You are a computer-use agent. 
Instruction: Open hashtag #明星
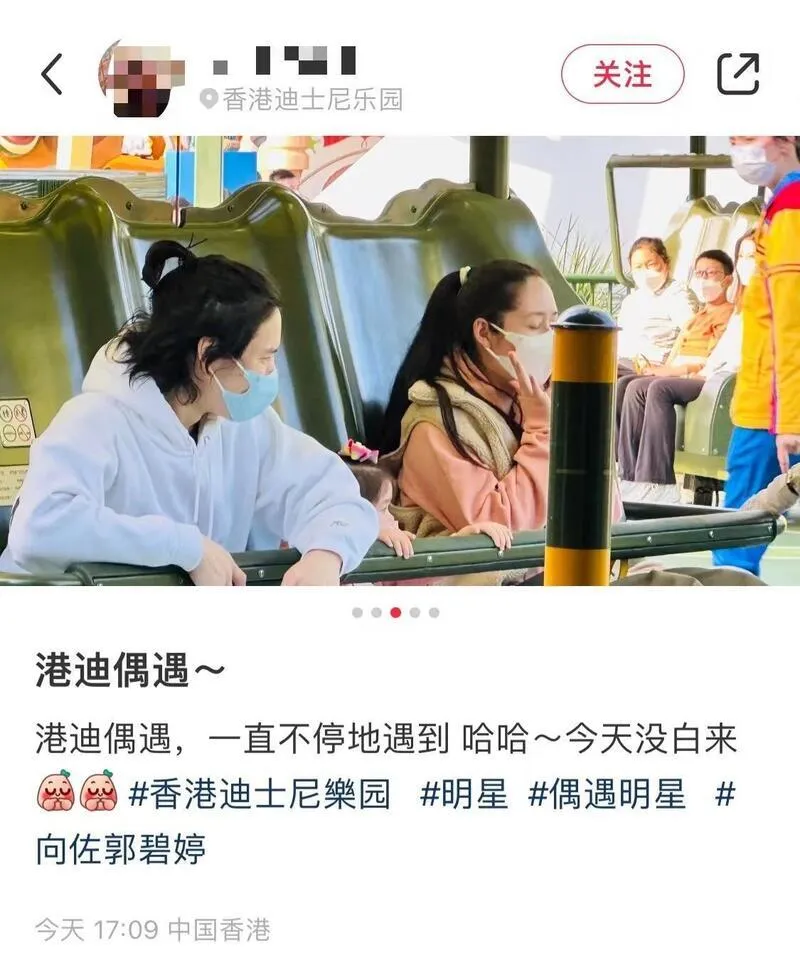[463, 794]
